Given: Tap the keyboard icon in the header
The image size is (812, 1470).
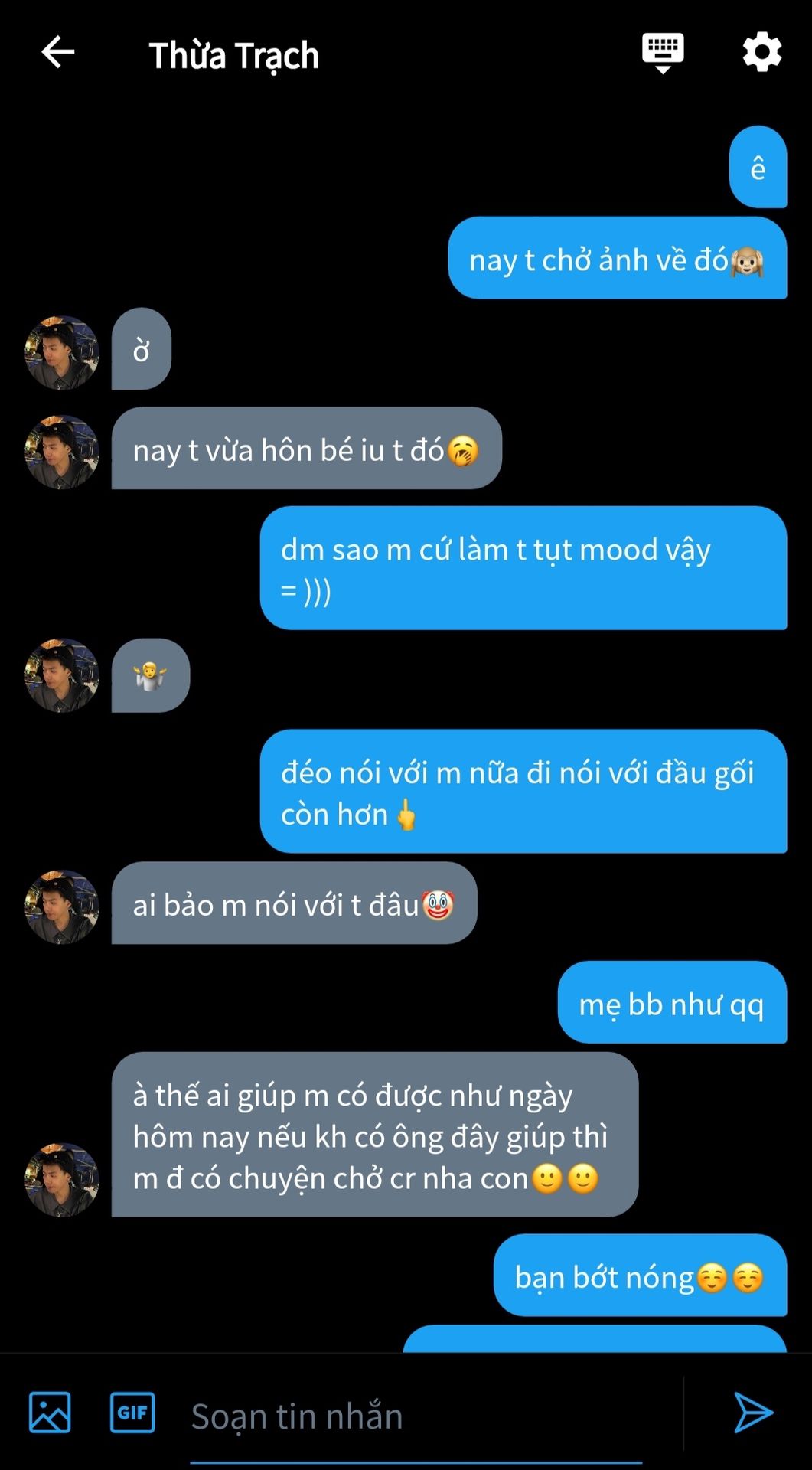Looking at the screenshot, I should tap(662, 52).
